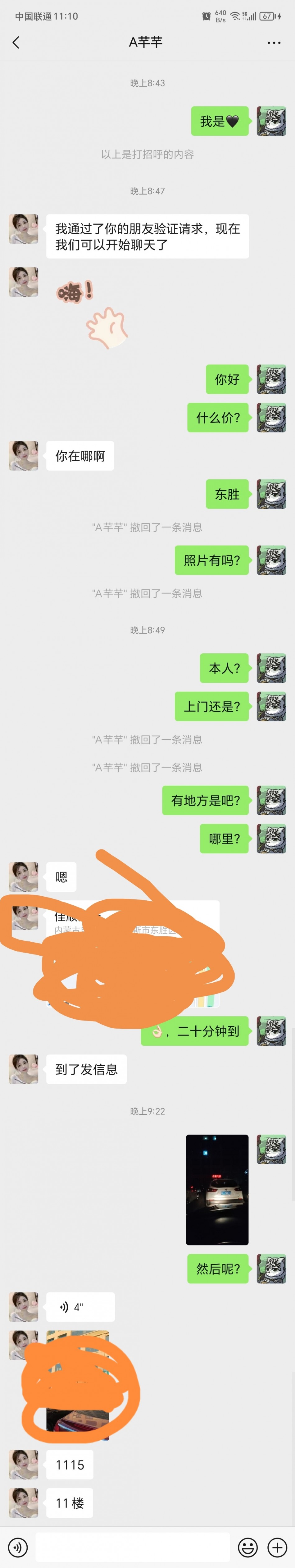Open chat info three-dot menu
This screenshot has height=1568, width=295.
(x=274, y=43)
